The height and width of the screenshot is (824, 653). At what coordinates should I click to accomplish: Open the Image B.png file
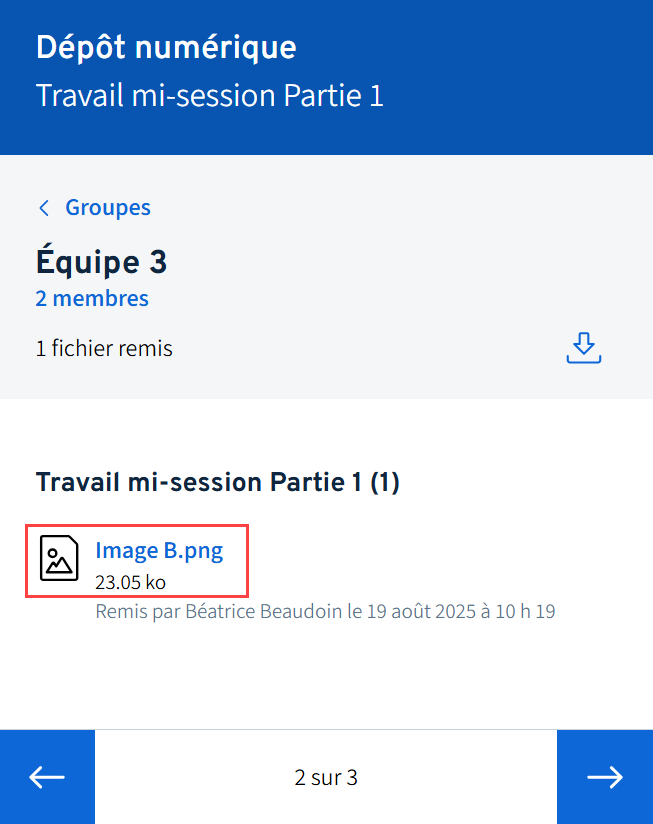159,551
